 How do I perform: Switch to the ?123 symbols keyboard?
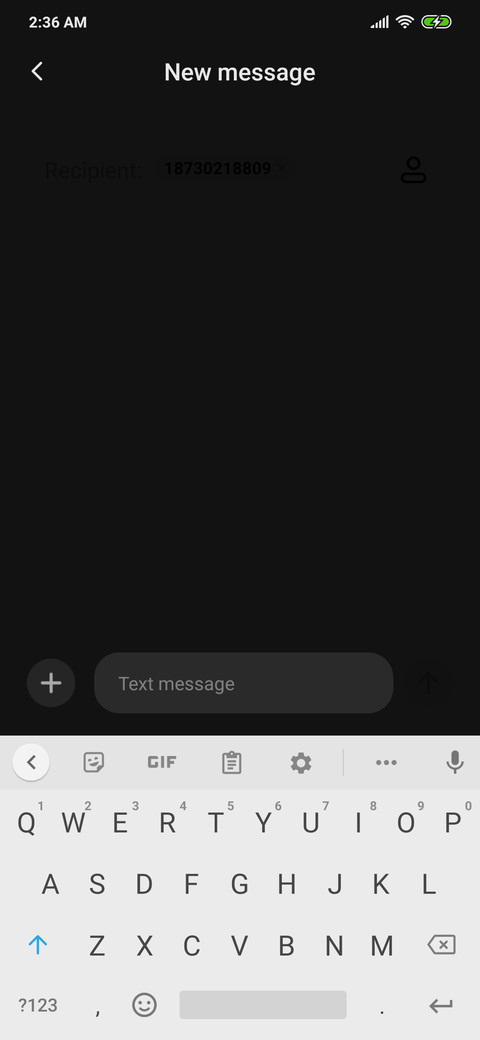(38, 1005)
